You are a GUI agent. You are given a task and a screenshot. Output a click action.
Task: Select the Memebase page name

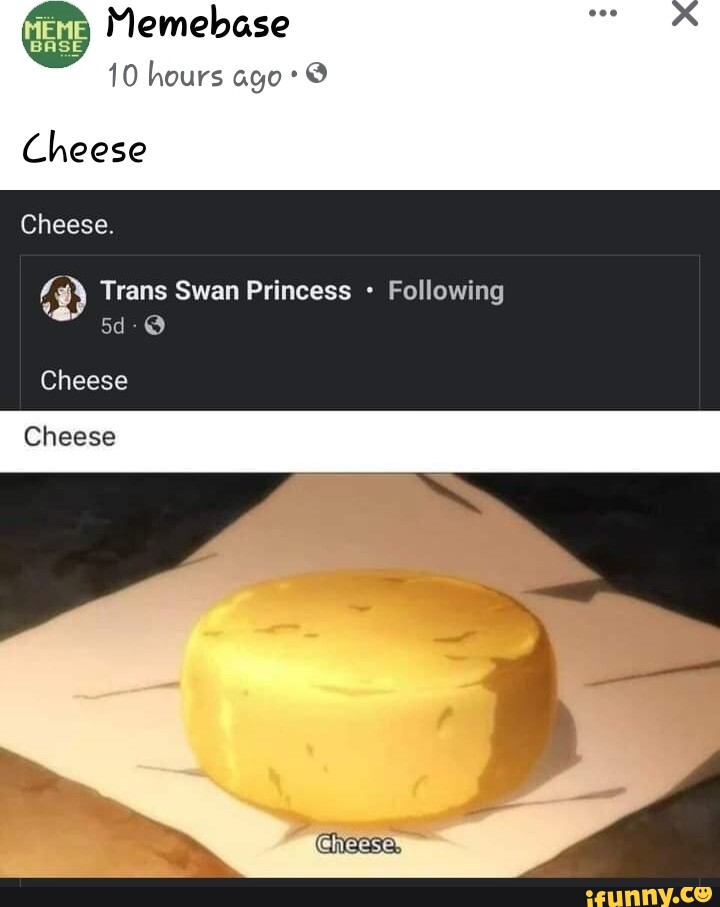(x=198, y=24)
